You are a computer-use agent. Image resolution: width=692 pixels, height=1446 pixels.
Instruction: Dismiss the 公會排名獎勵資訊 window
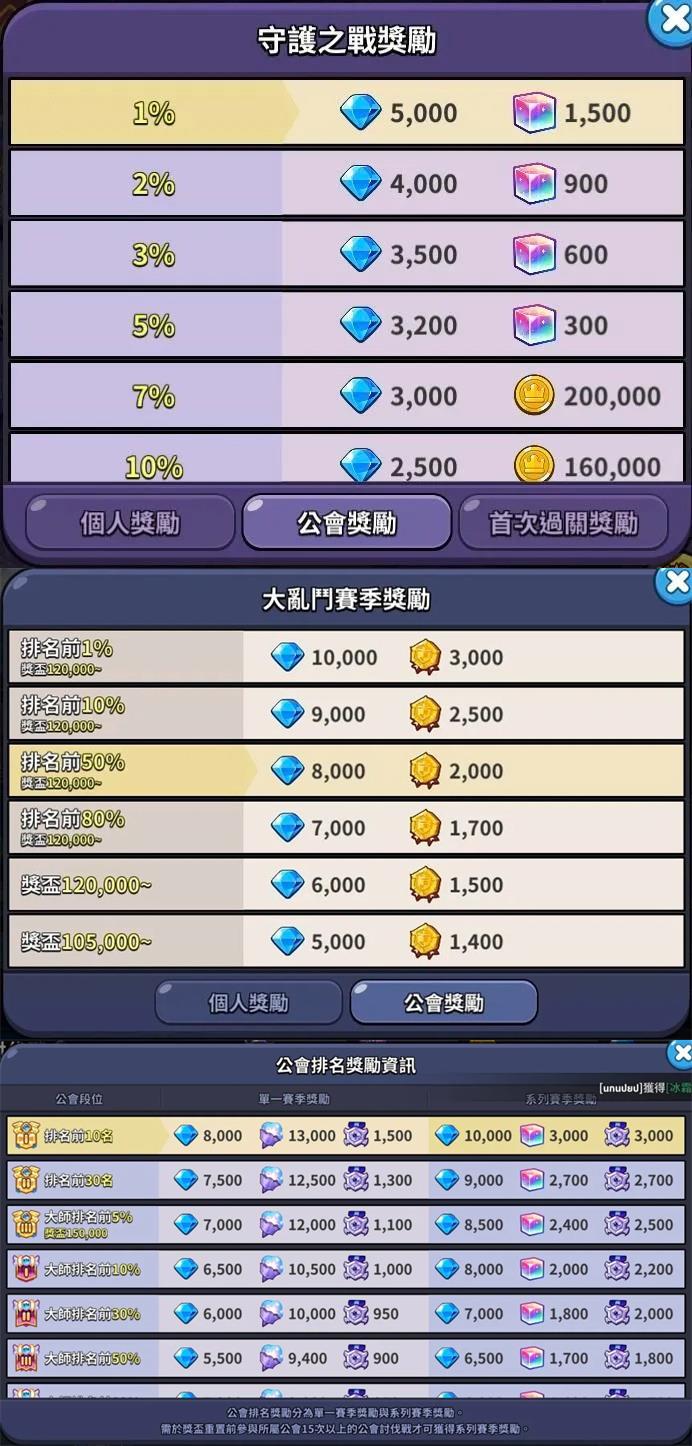click(681, 1053)
